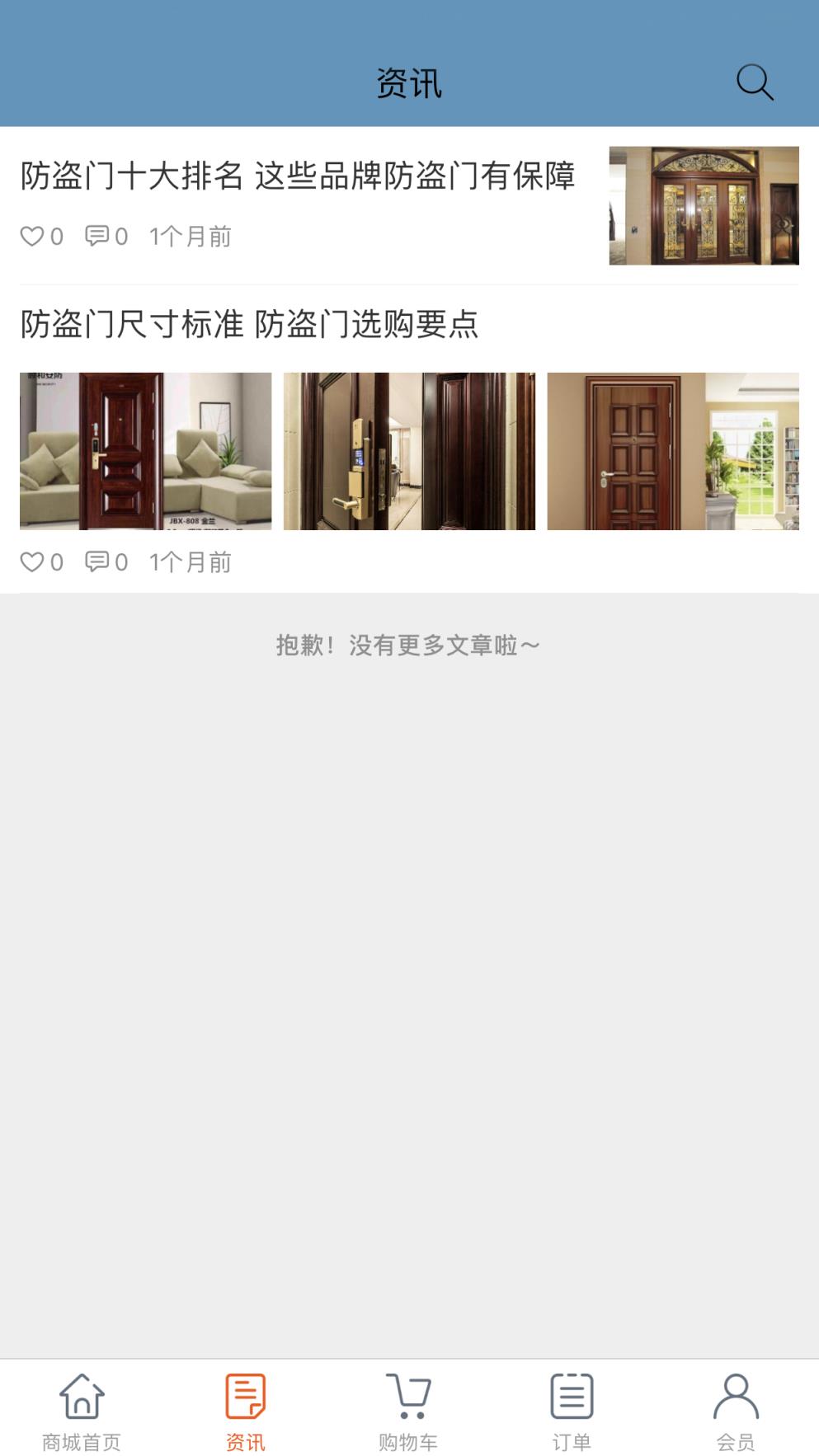Tap the smart lock door middle thumbnail
Image resolution: width=819 pixels, height=1456 pixels.
410,449
